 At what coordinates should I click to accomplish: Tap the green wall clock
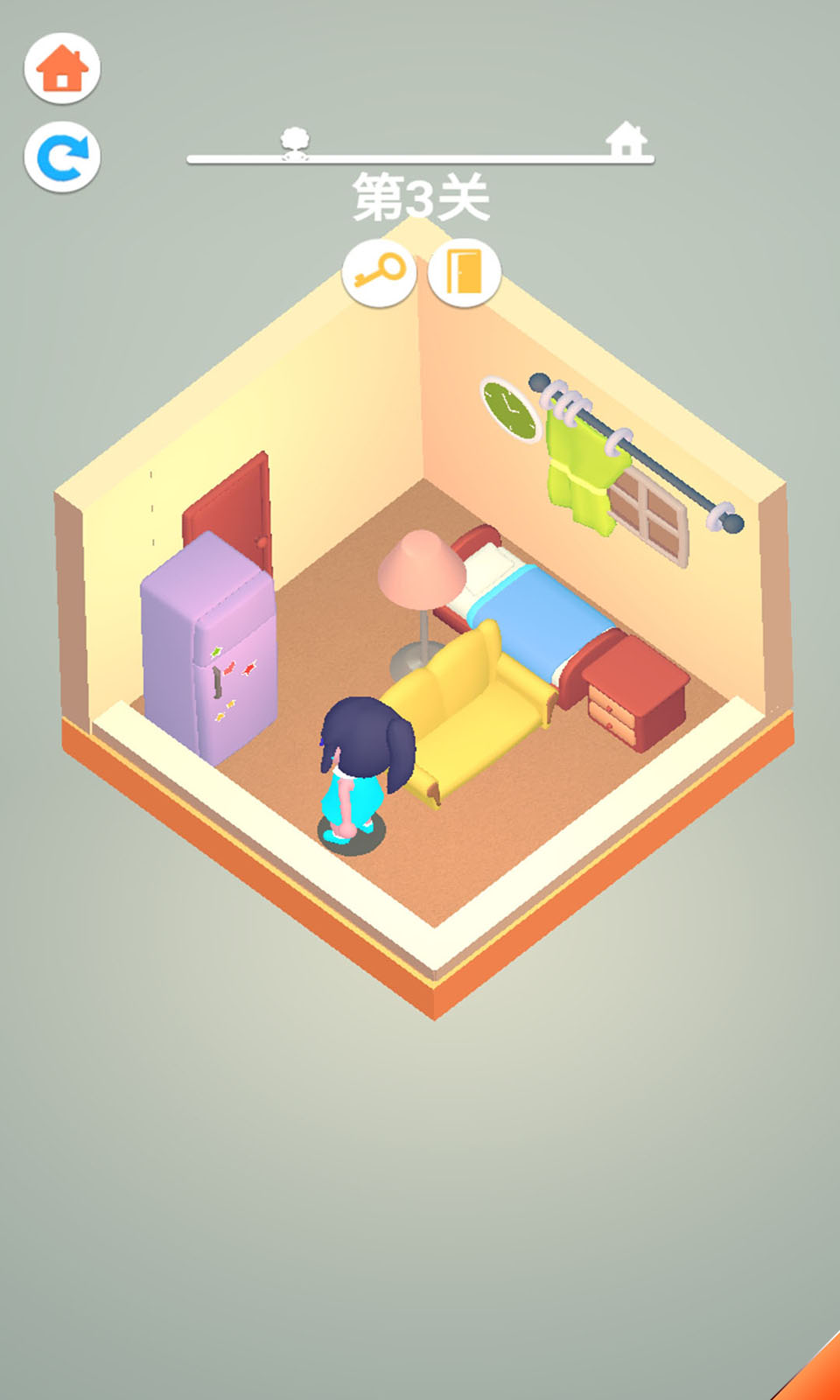[511, 409]
